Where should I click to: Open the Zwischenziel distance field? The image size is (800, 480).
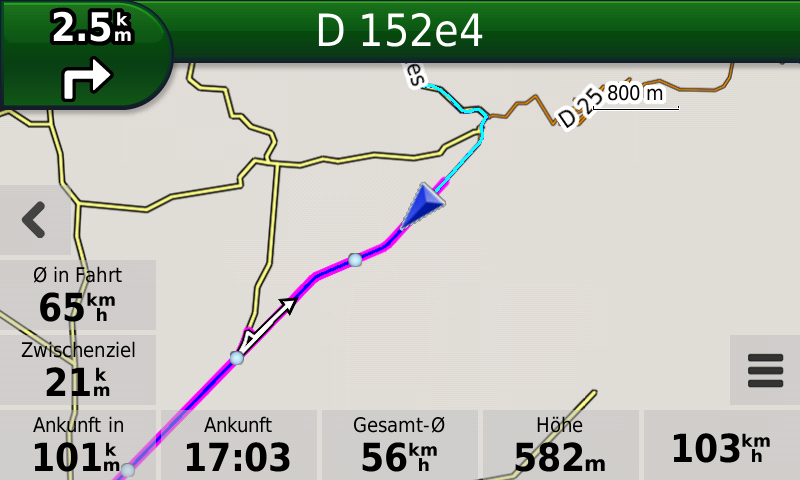pyautogui.click(x=78, y=370)
